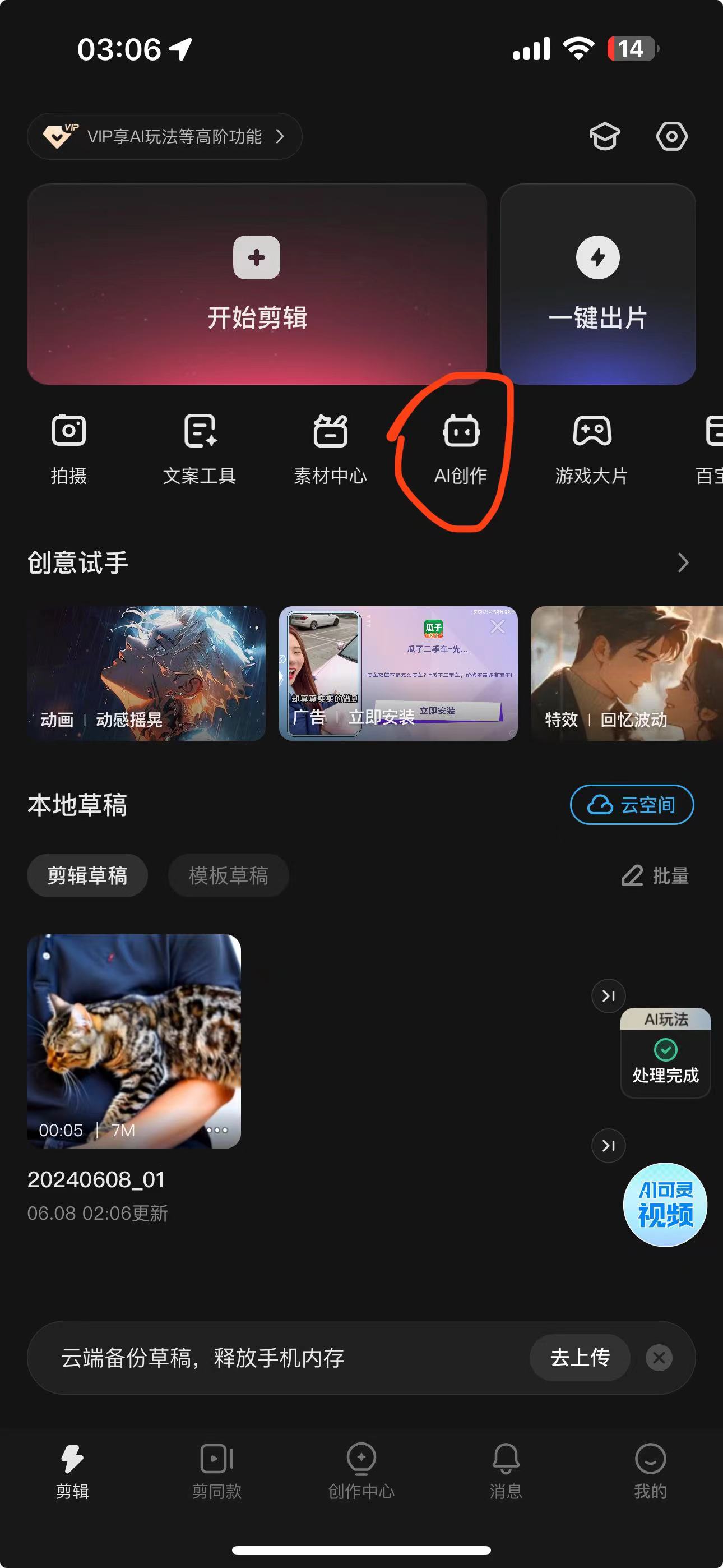The height and width of the screenshot is (1568, 723).
Task: Open 一键出片 quick video maker
Action: pos(597,284)
